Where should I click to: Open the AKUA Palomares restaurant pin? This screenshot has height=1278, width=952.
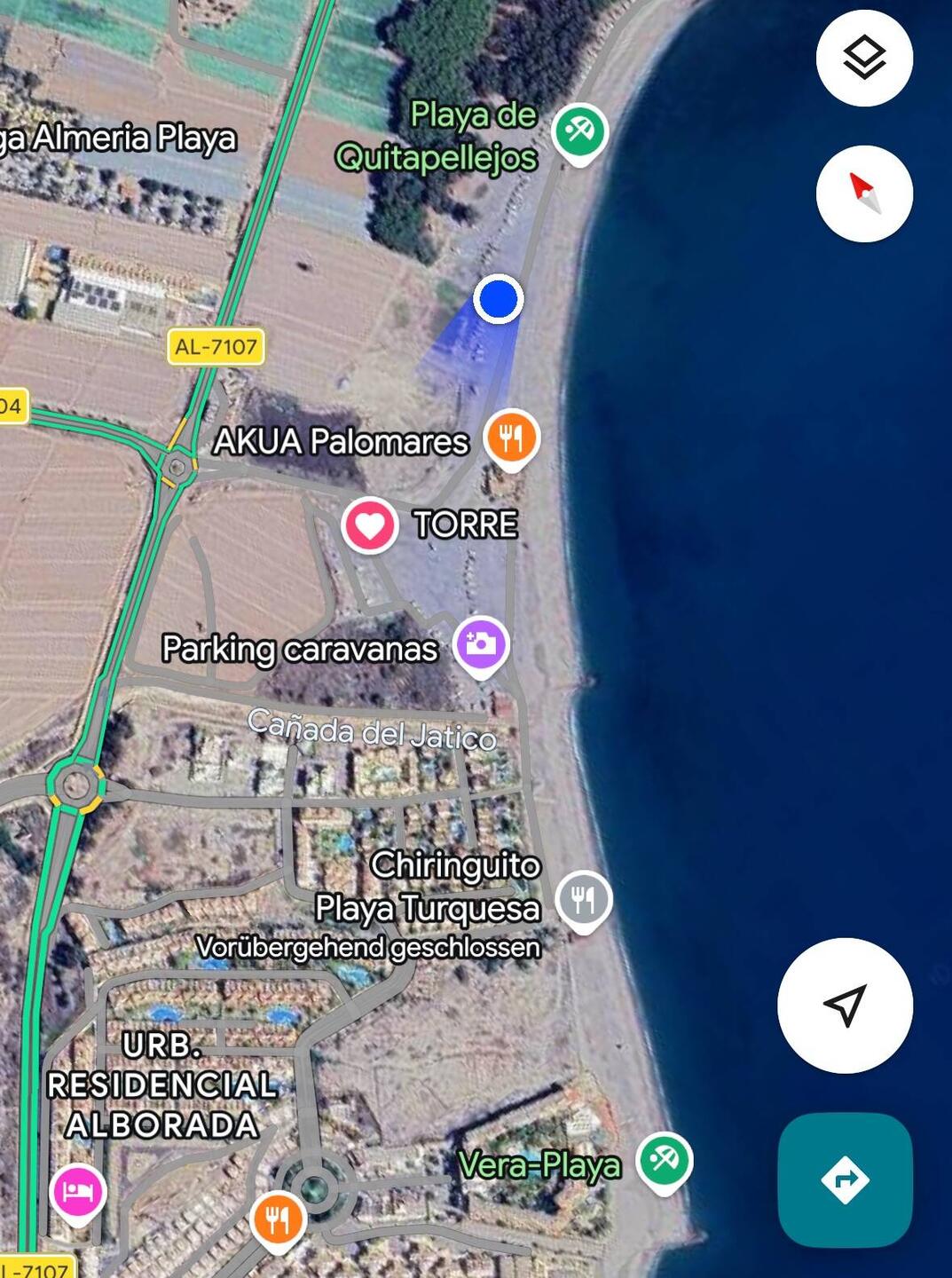pyautogui.click(x=511, y=437)
